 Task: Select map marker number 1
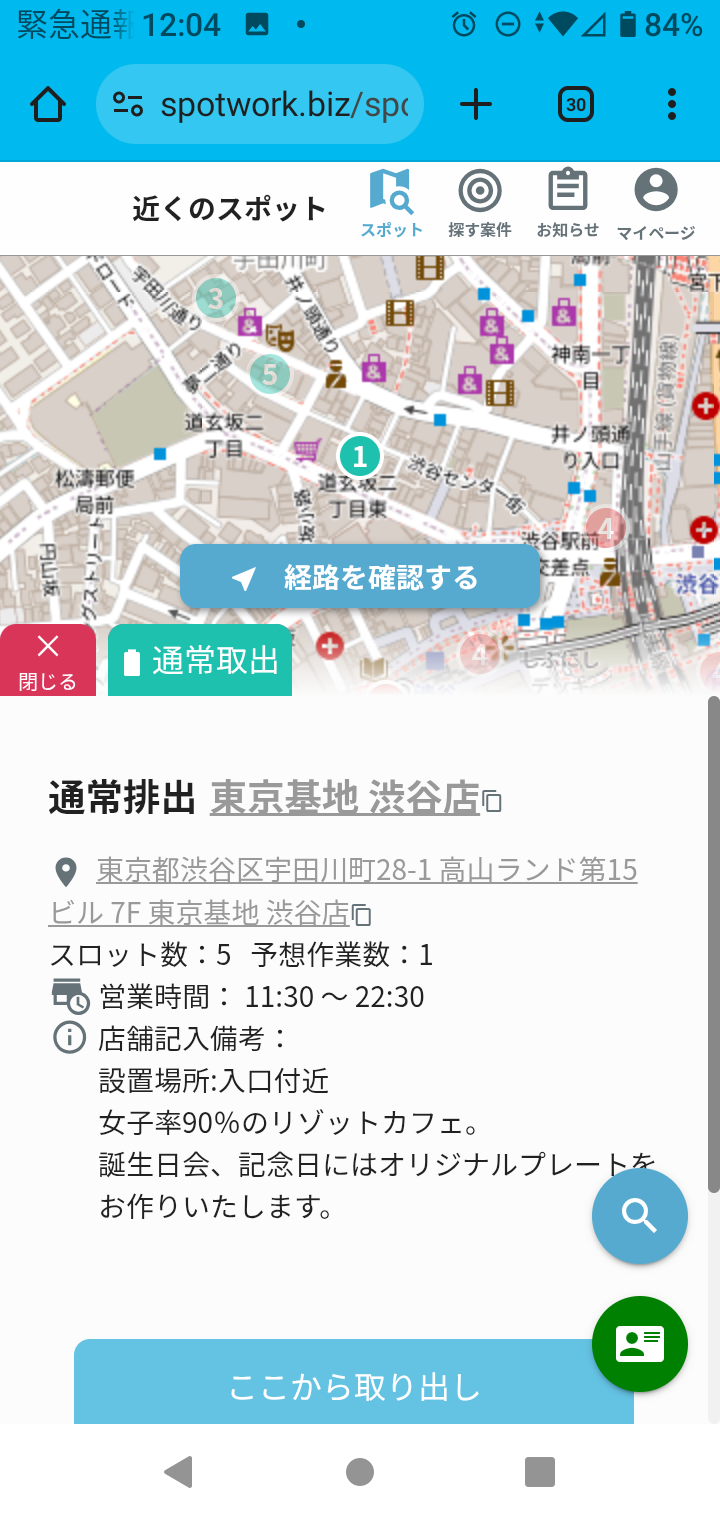pos(360,456)
